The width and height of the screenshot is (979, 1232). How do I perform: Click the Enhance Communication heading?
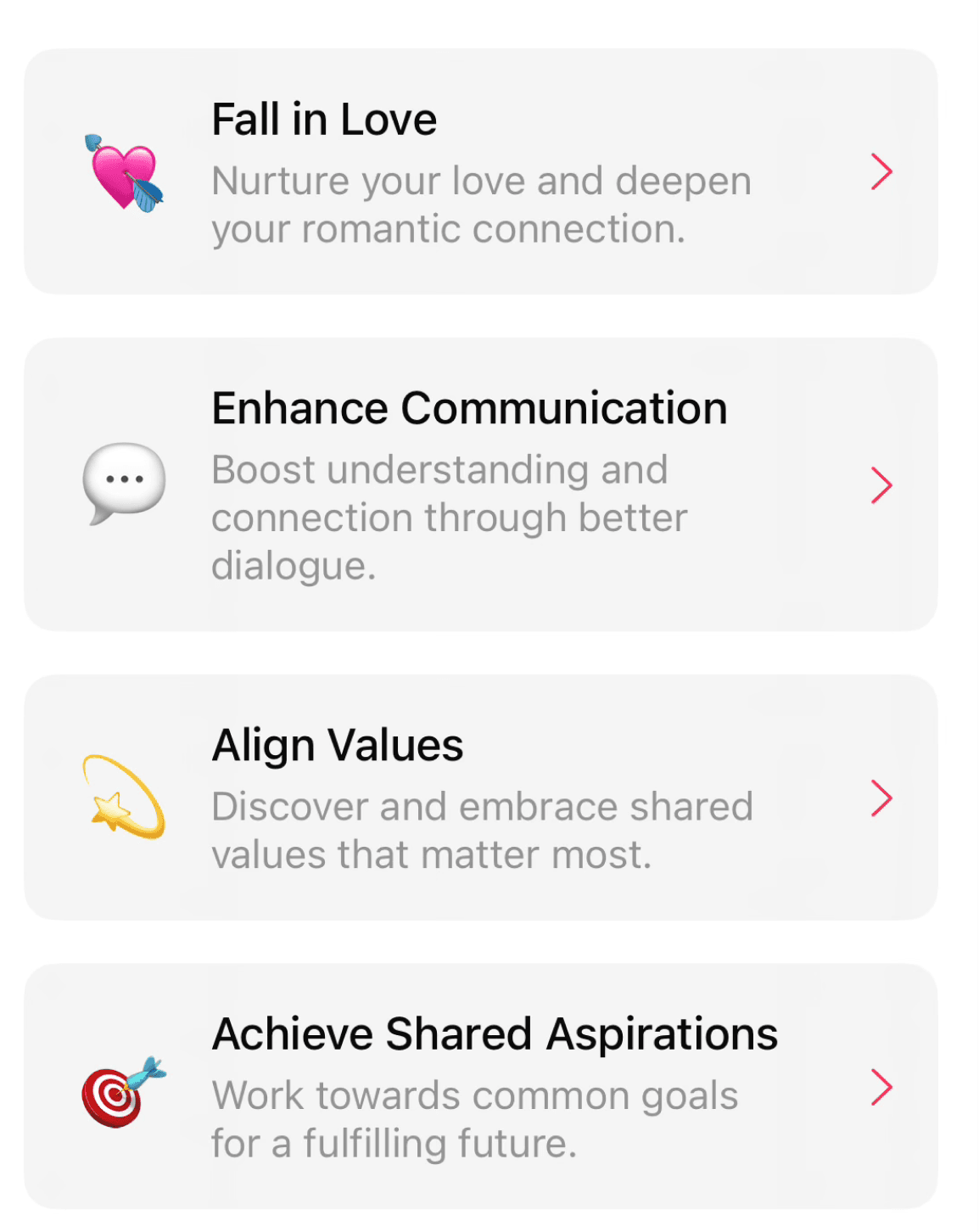coord(469,407)
